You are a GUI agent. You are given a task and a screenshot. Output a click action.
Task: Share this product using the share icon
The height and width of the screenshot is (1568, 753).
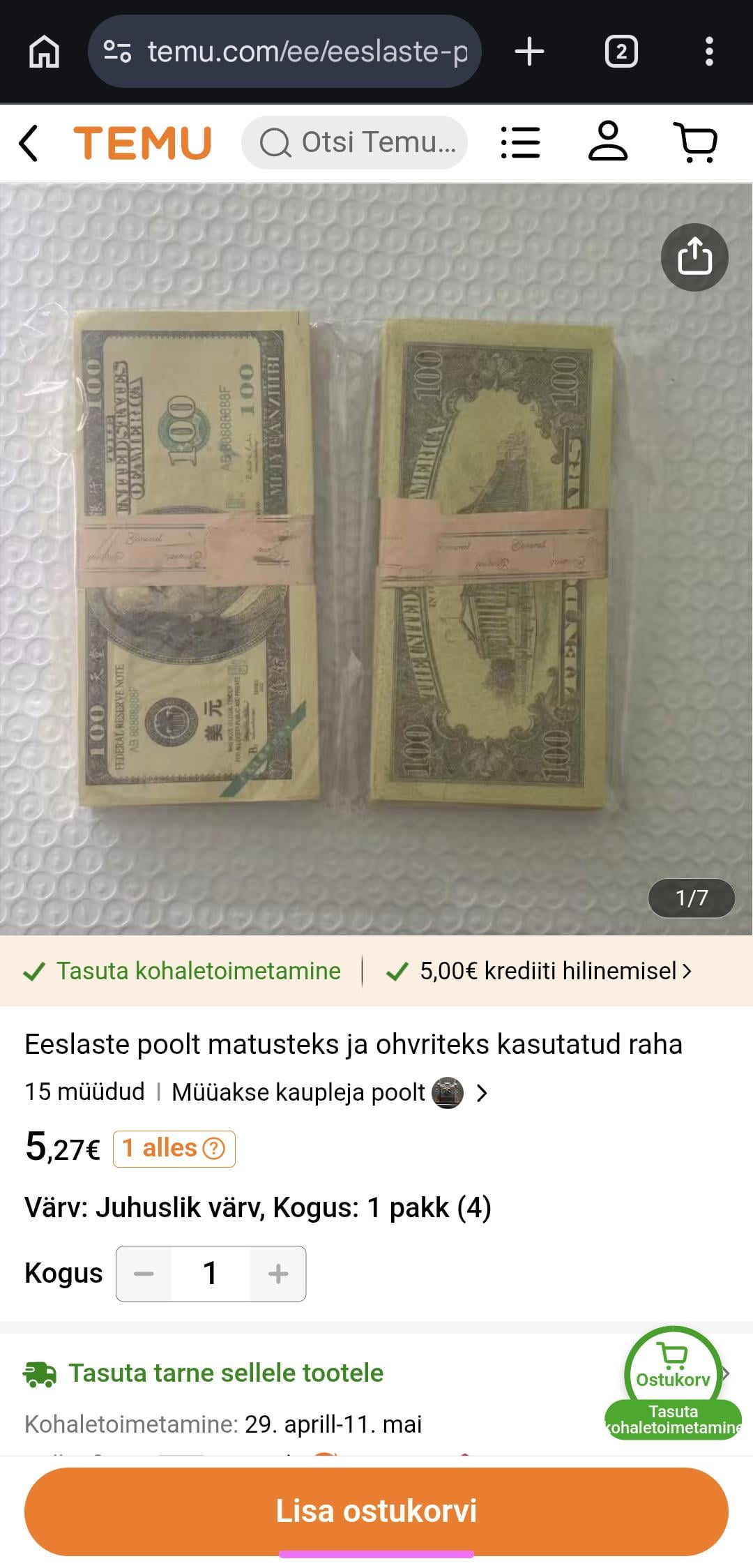point(694,257)
